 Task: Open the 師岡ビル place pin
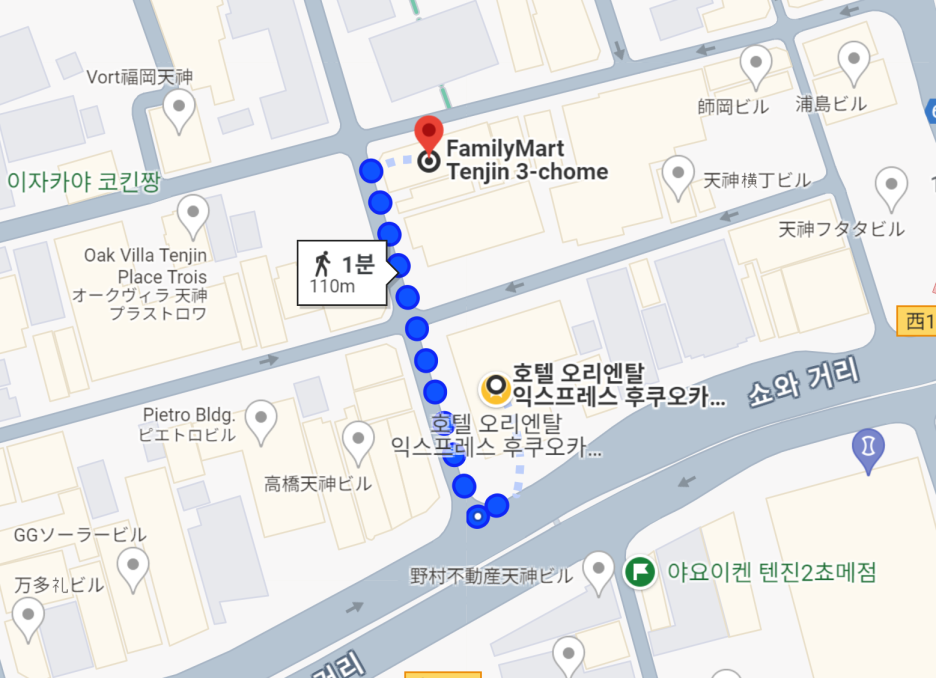click(755, 67)
